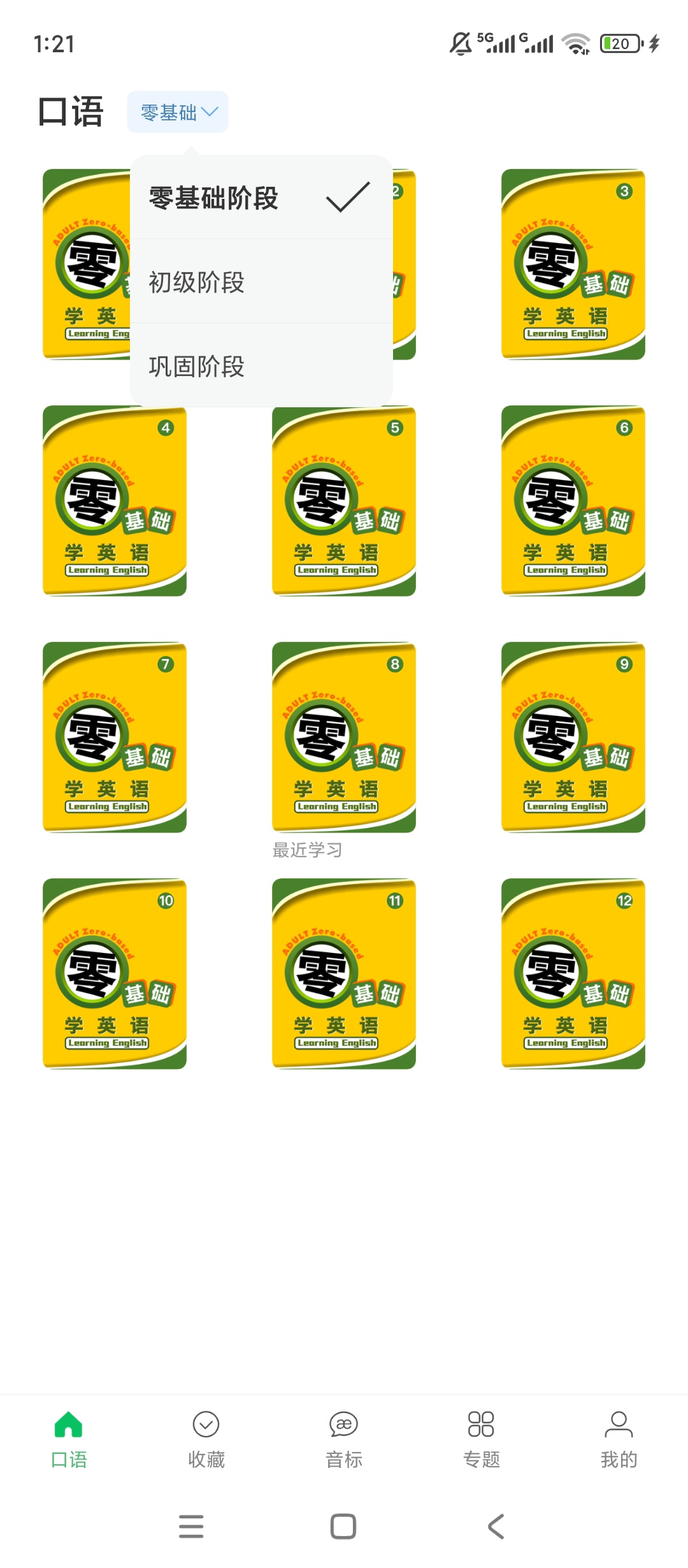This screenshot has height=1568, width=688.
Task: Pick 巩固阶段 level
Action: coord(261,366)
